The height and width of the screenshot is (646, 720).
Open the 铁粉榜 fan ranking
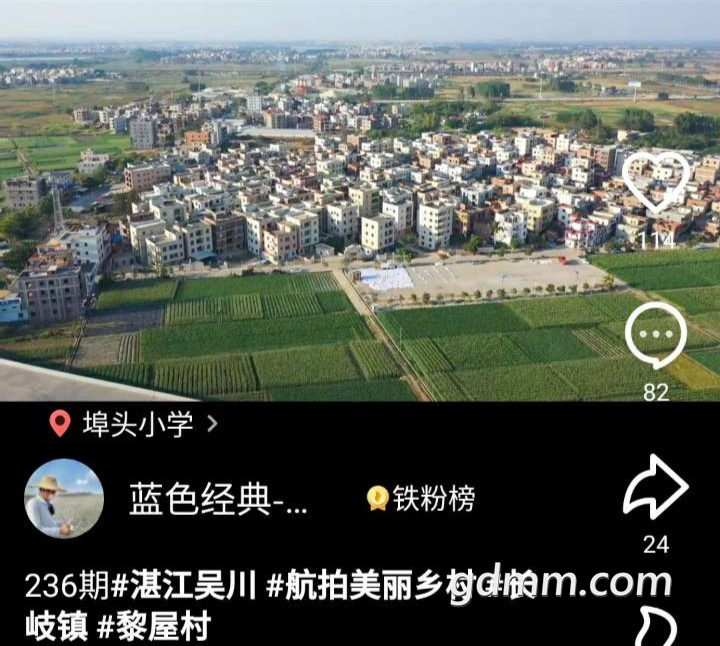click(x=421, y=498)
